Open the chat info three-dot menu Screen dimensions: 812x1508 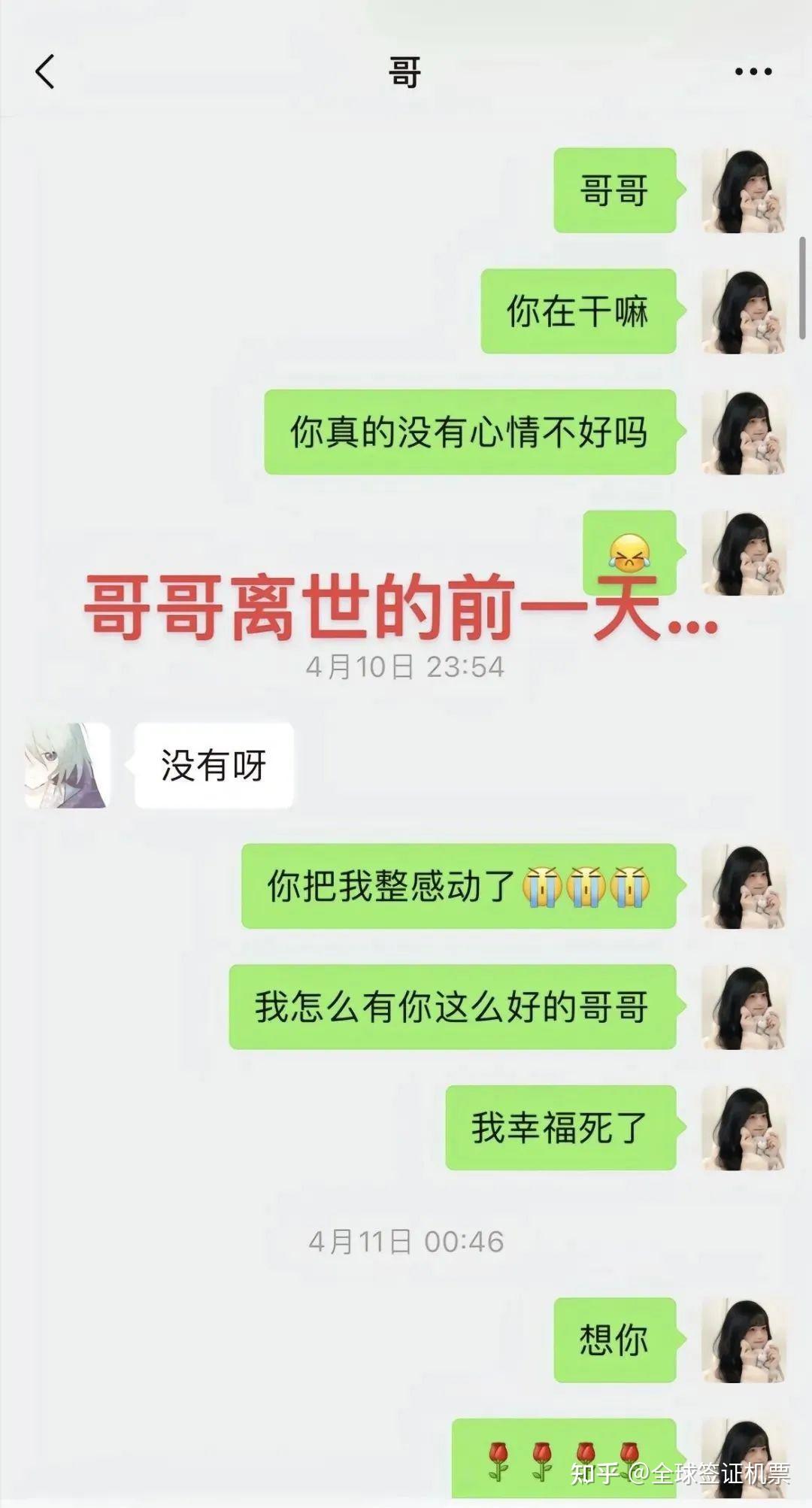pyautogui.click(x=753, y=72)
